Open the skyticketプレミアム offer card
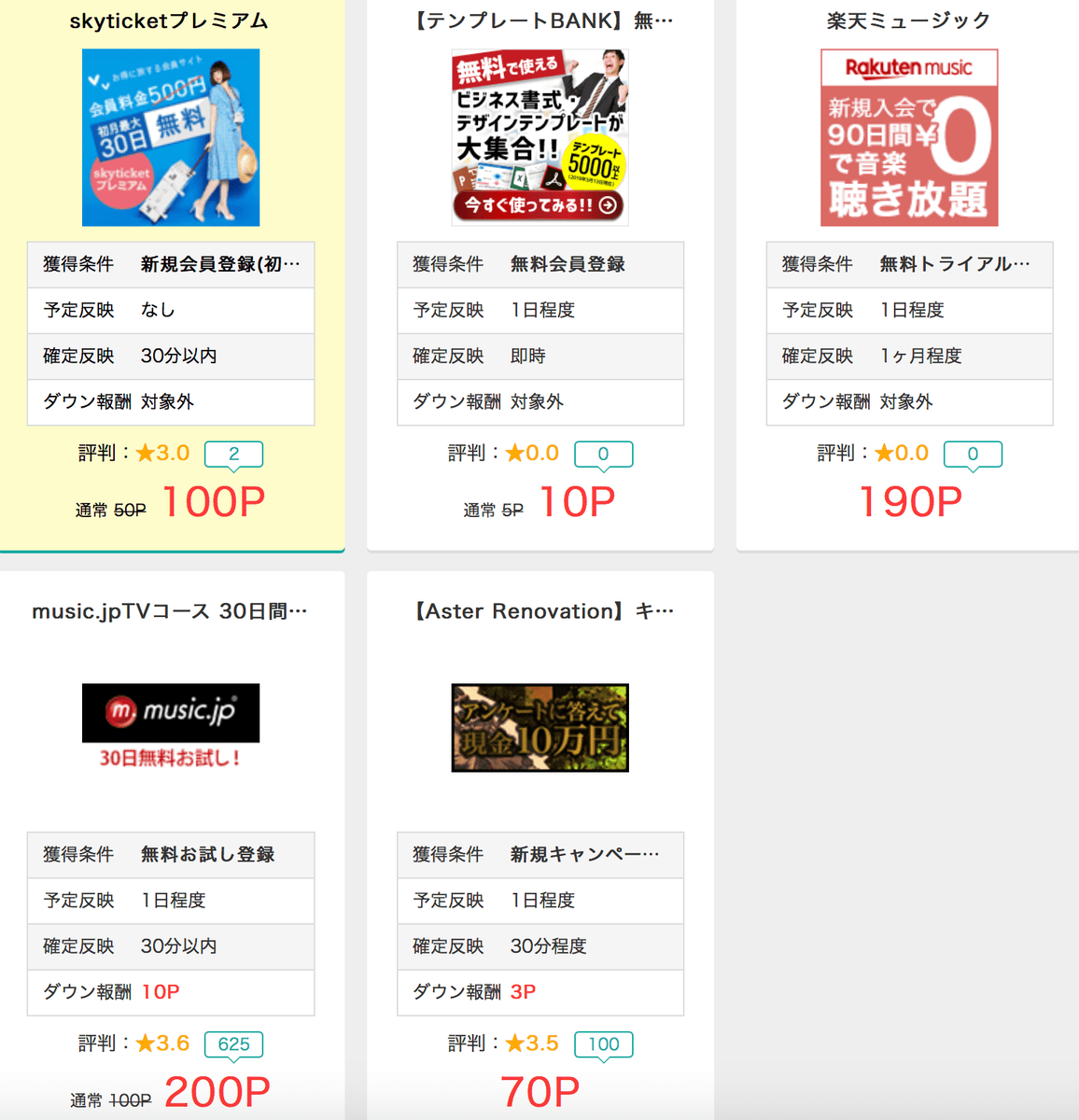 [171, 137]
